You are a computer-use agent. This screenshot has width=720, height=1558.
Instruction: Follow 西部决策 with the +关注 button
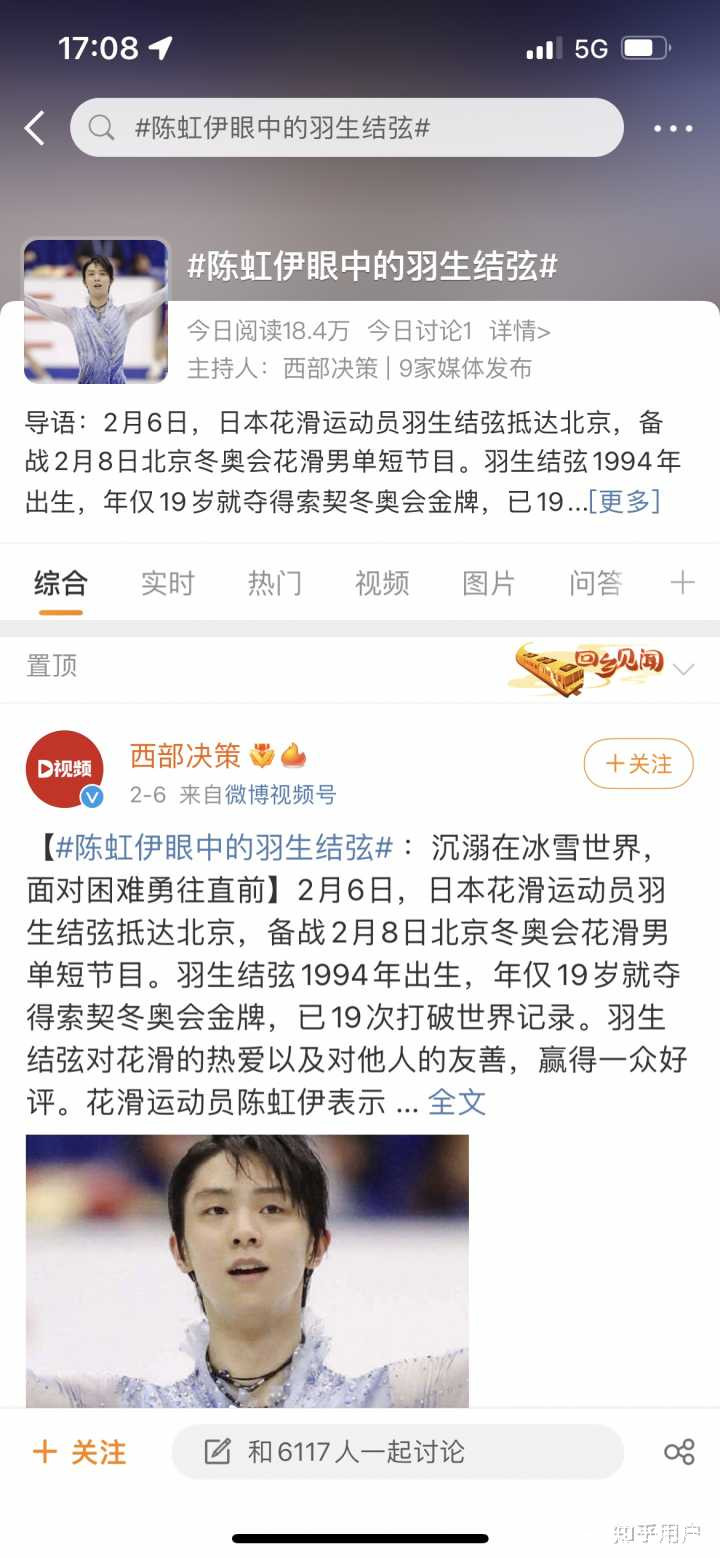pyautogui.click(x=638, y=764)
